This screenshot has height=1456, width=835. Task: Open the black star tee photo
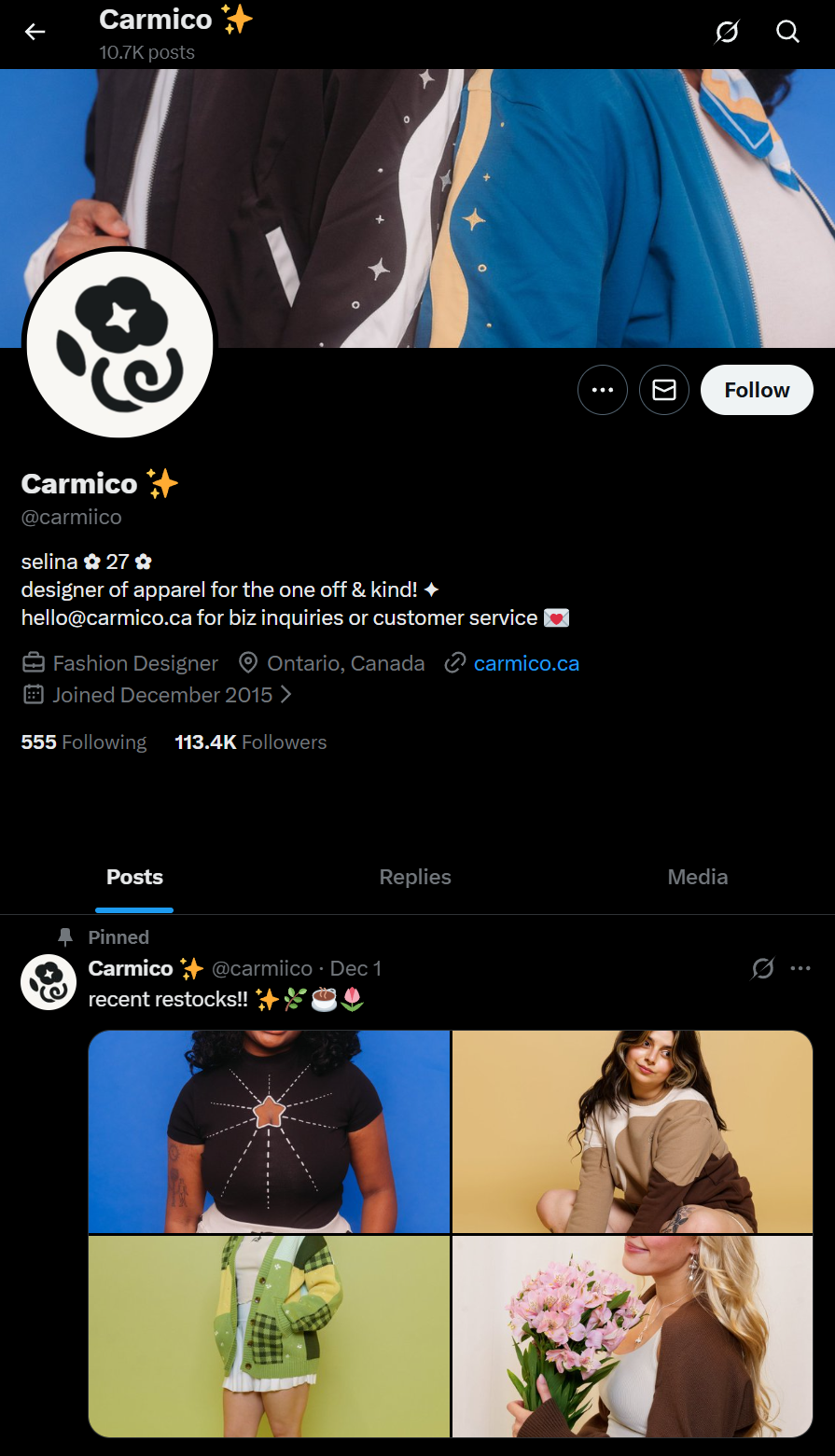coord(269,1131)
